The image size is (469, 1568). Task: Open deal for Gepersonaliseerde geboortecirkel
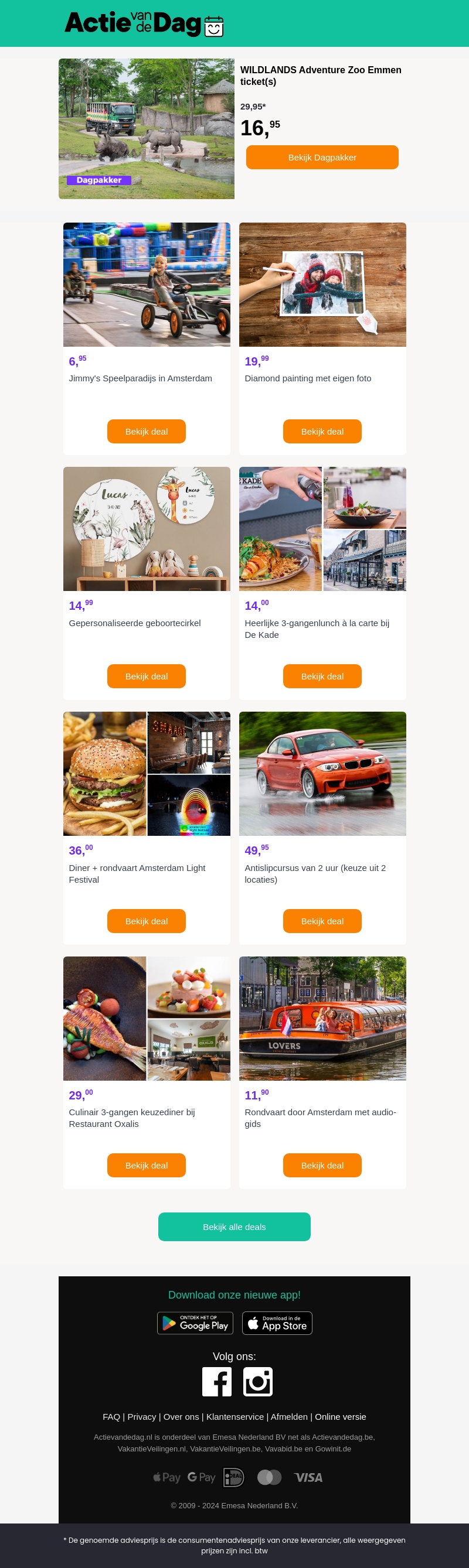146,677
